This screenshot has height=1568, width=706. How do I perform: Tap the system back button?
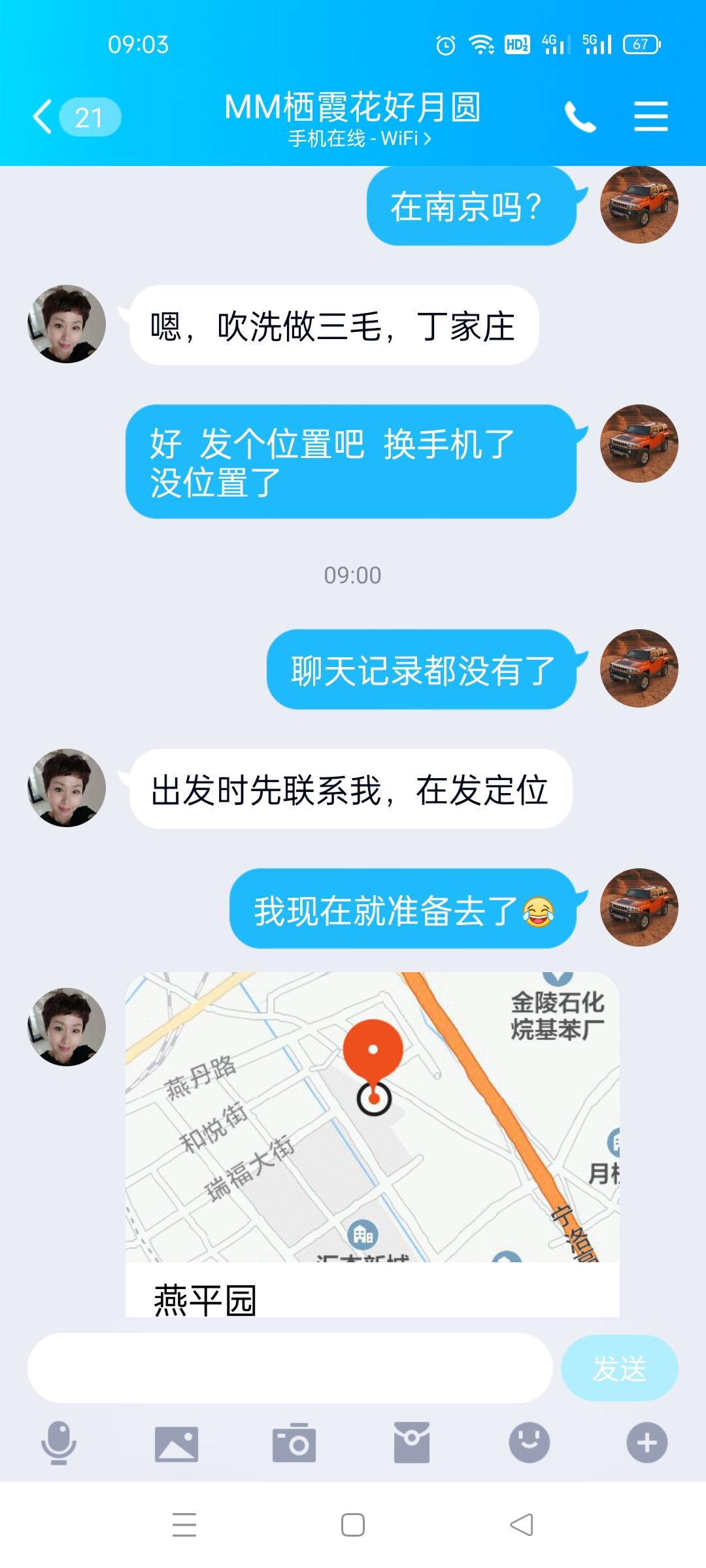(x=522, y=1525)
